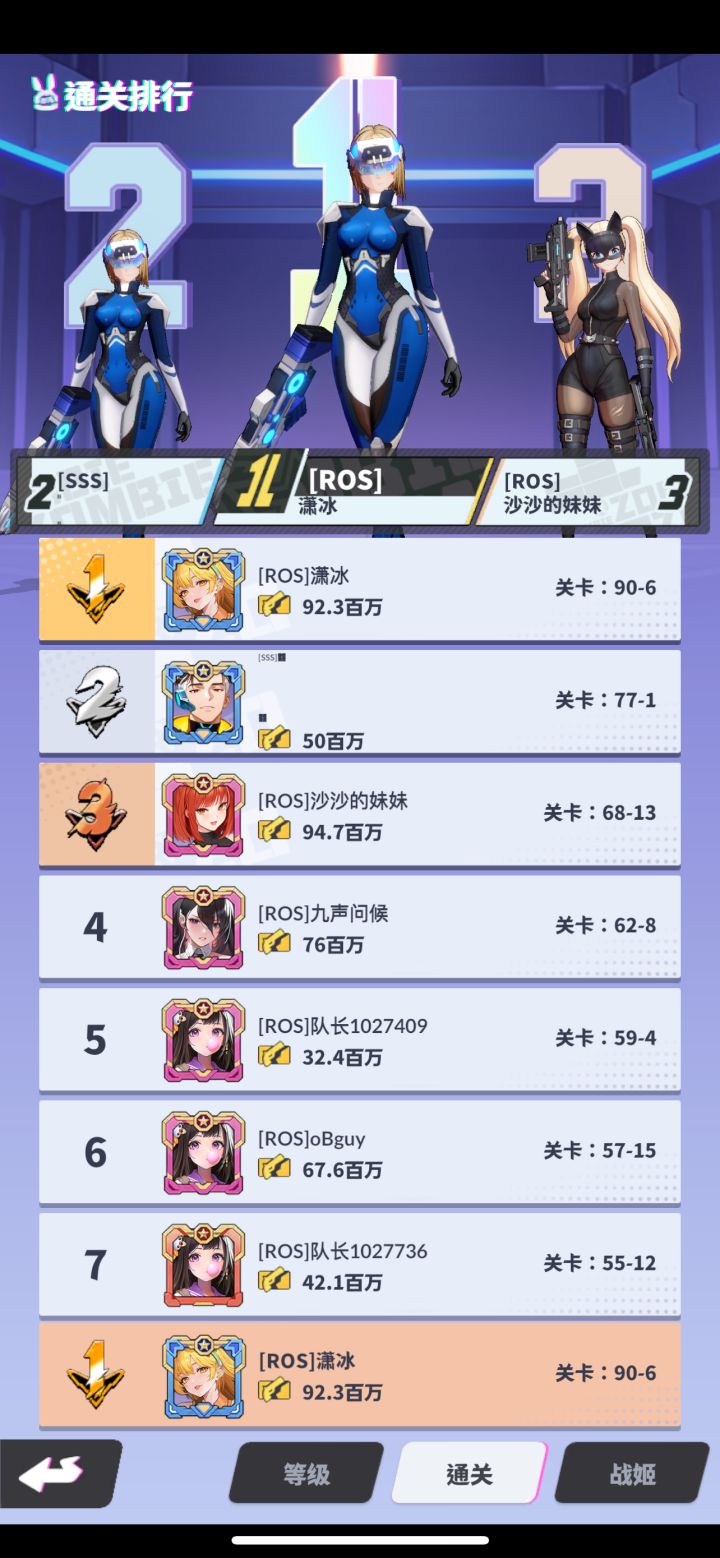Select the 通关 tab
This screenshot has width=720, height=1558.
468,1473
